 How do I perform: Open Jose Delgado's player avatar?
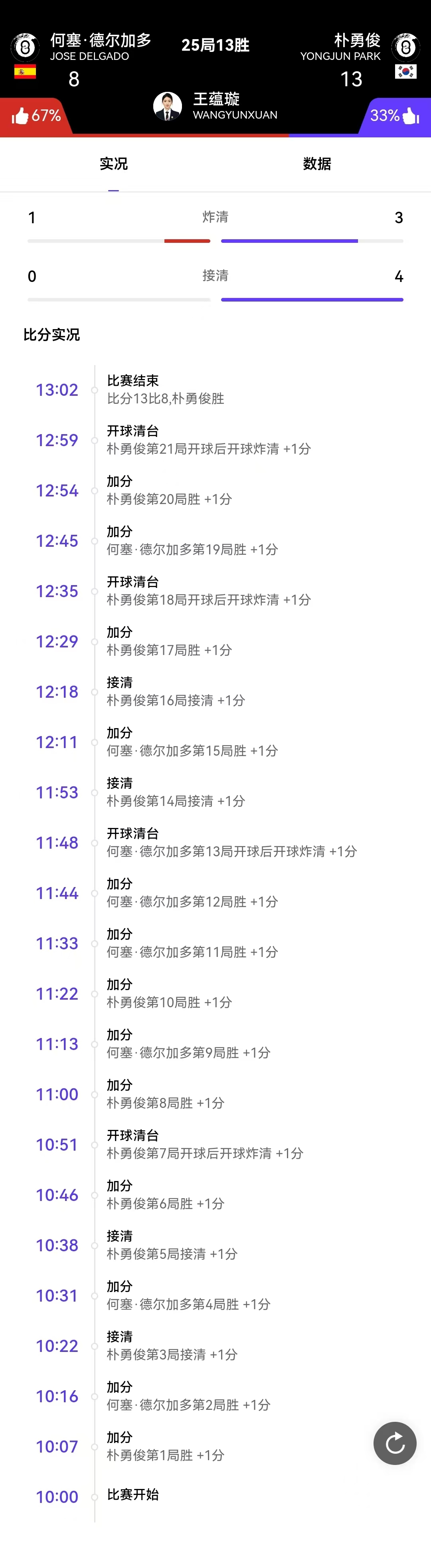pos(25,47)
